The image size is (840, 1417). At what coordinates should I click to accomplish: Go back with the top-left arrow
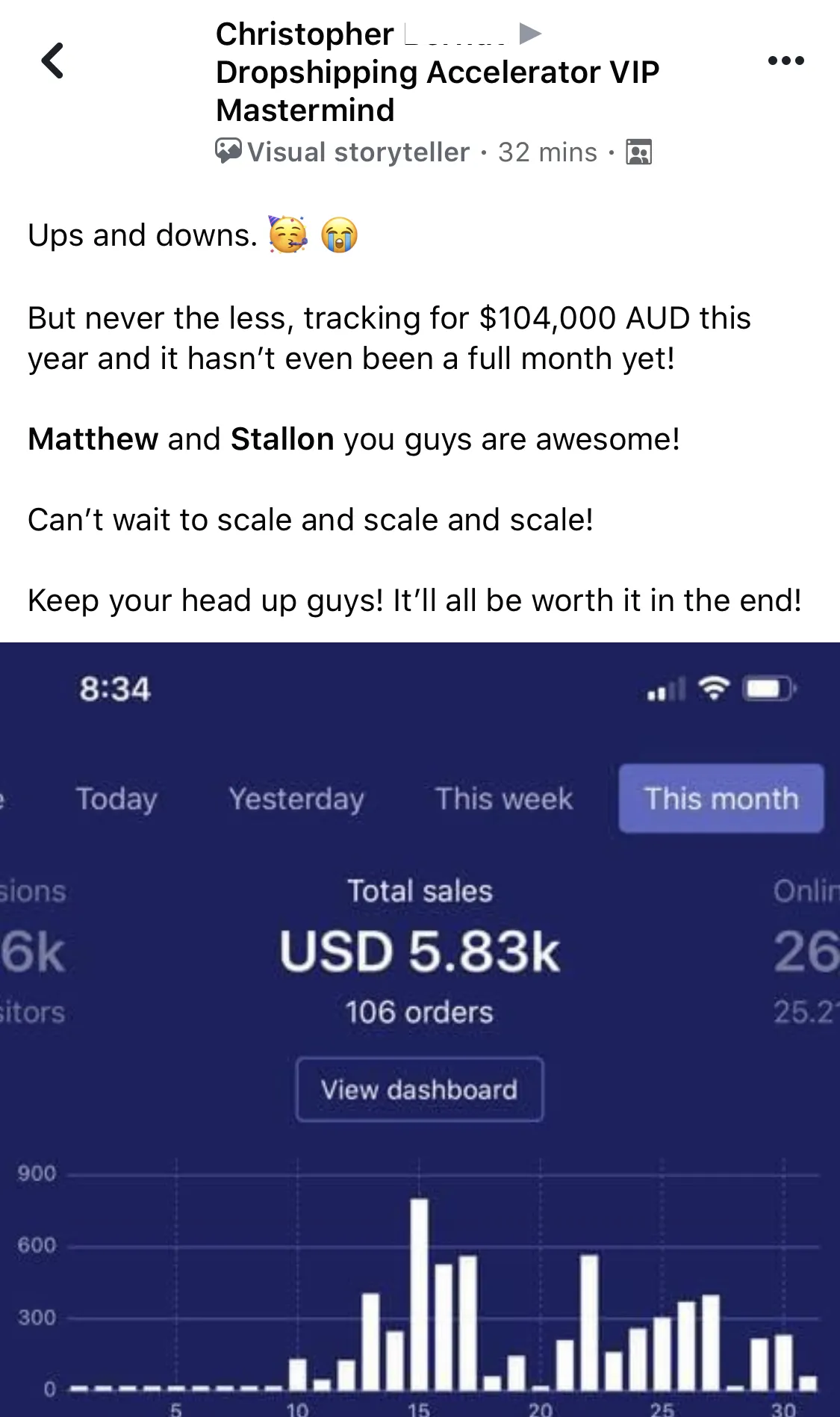(x=52, y=61)
